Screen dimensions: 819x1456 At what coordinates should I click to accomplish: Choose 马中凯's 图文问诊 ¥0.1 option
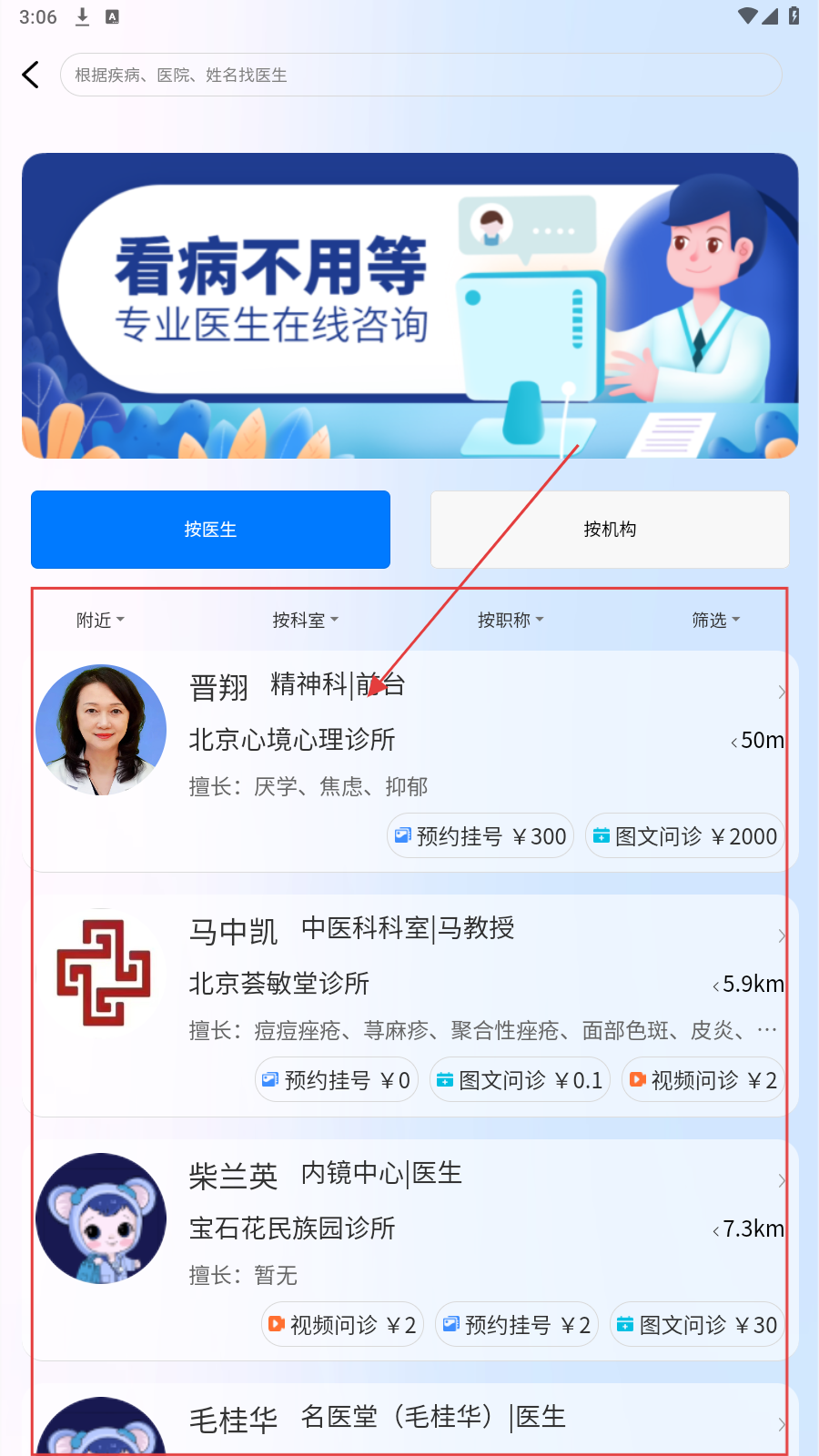coord(520,1080)
